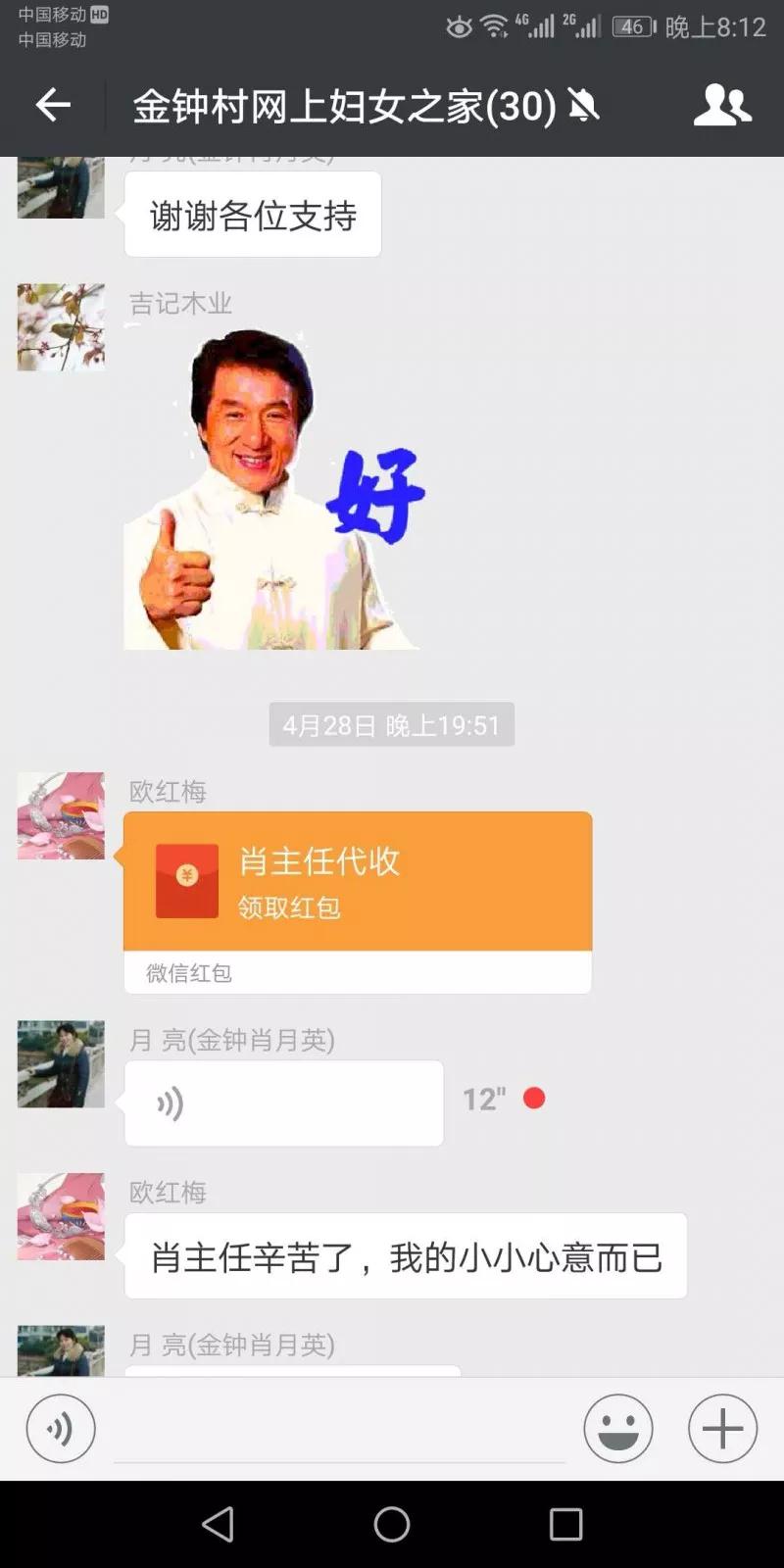Open group members info icon
The image size is (784, 1568).
721,105
